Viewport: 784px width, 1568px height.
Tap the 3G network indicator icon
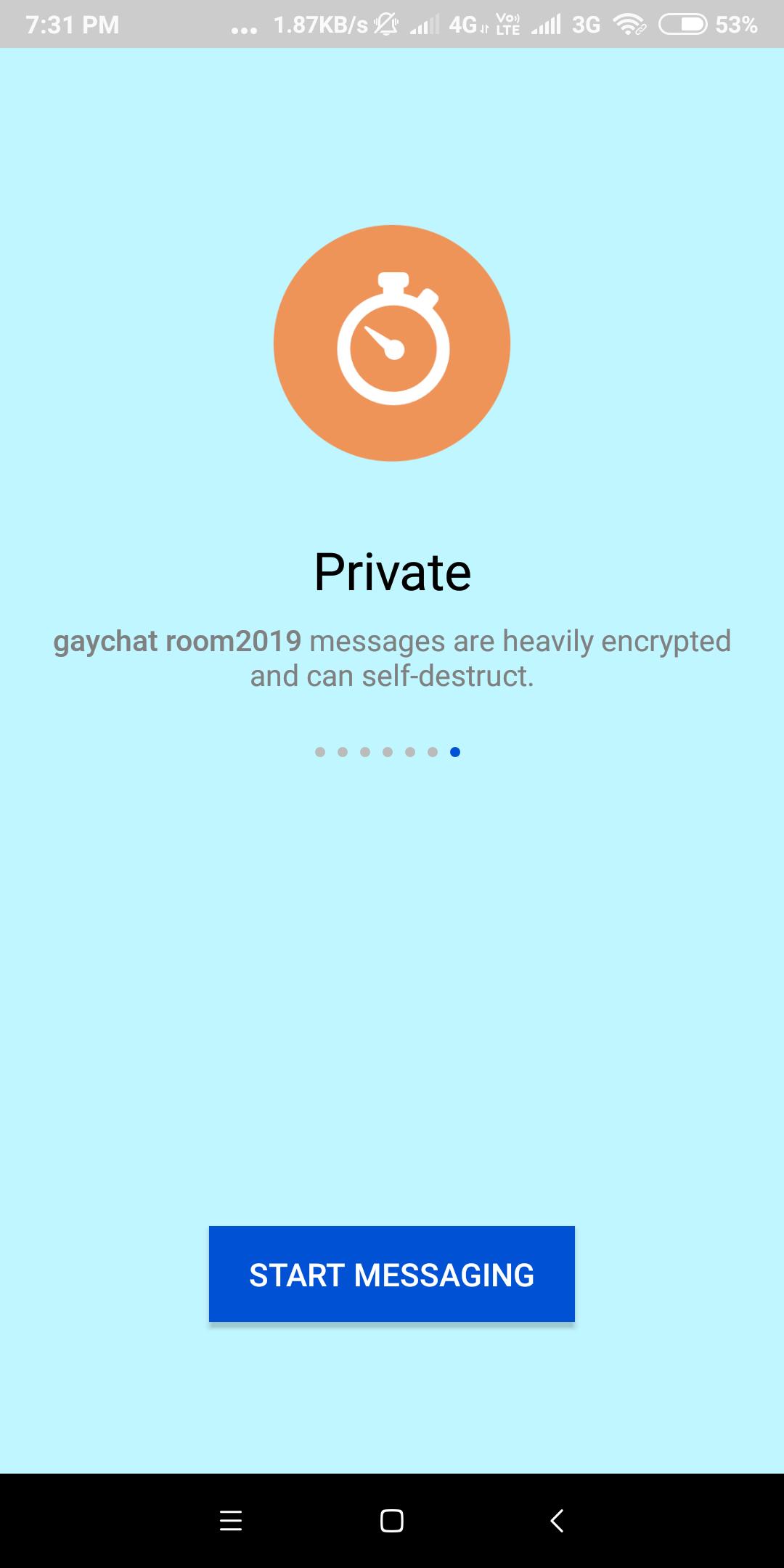pyautogui.click(x=585, y=25)
